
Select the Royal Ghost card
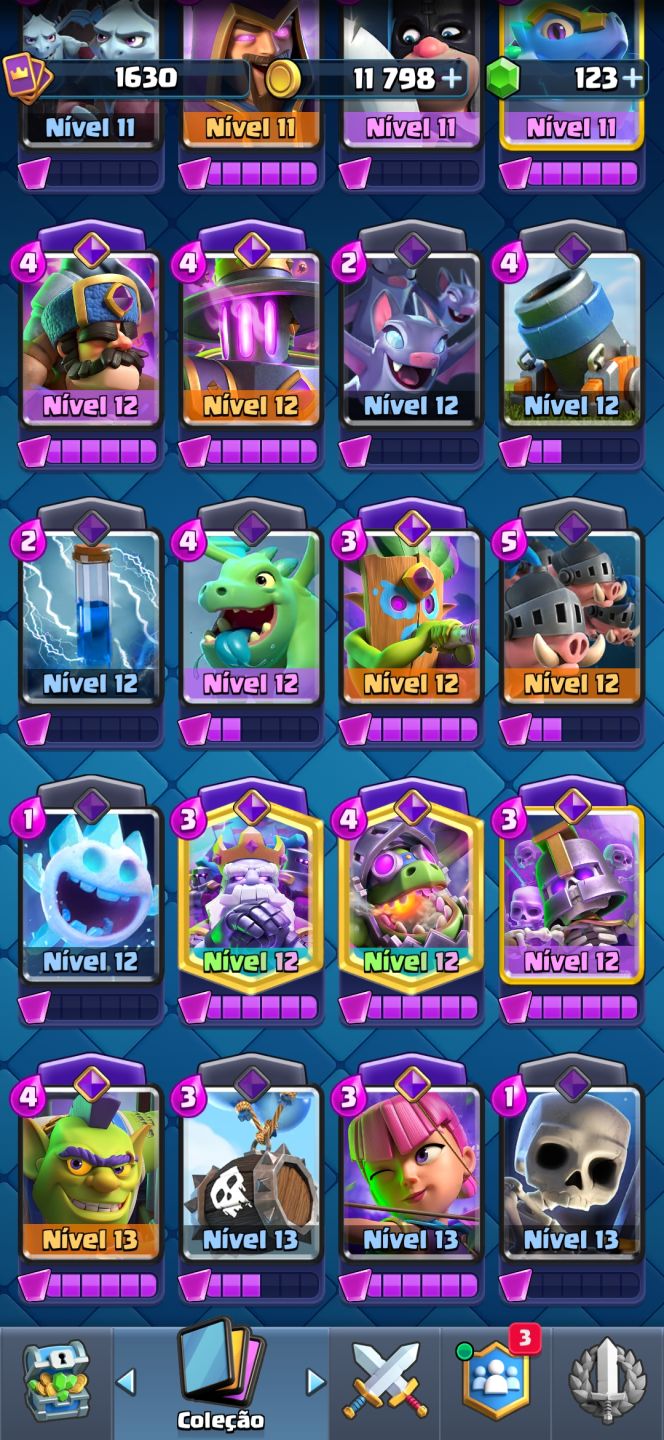[251, 896]
